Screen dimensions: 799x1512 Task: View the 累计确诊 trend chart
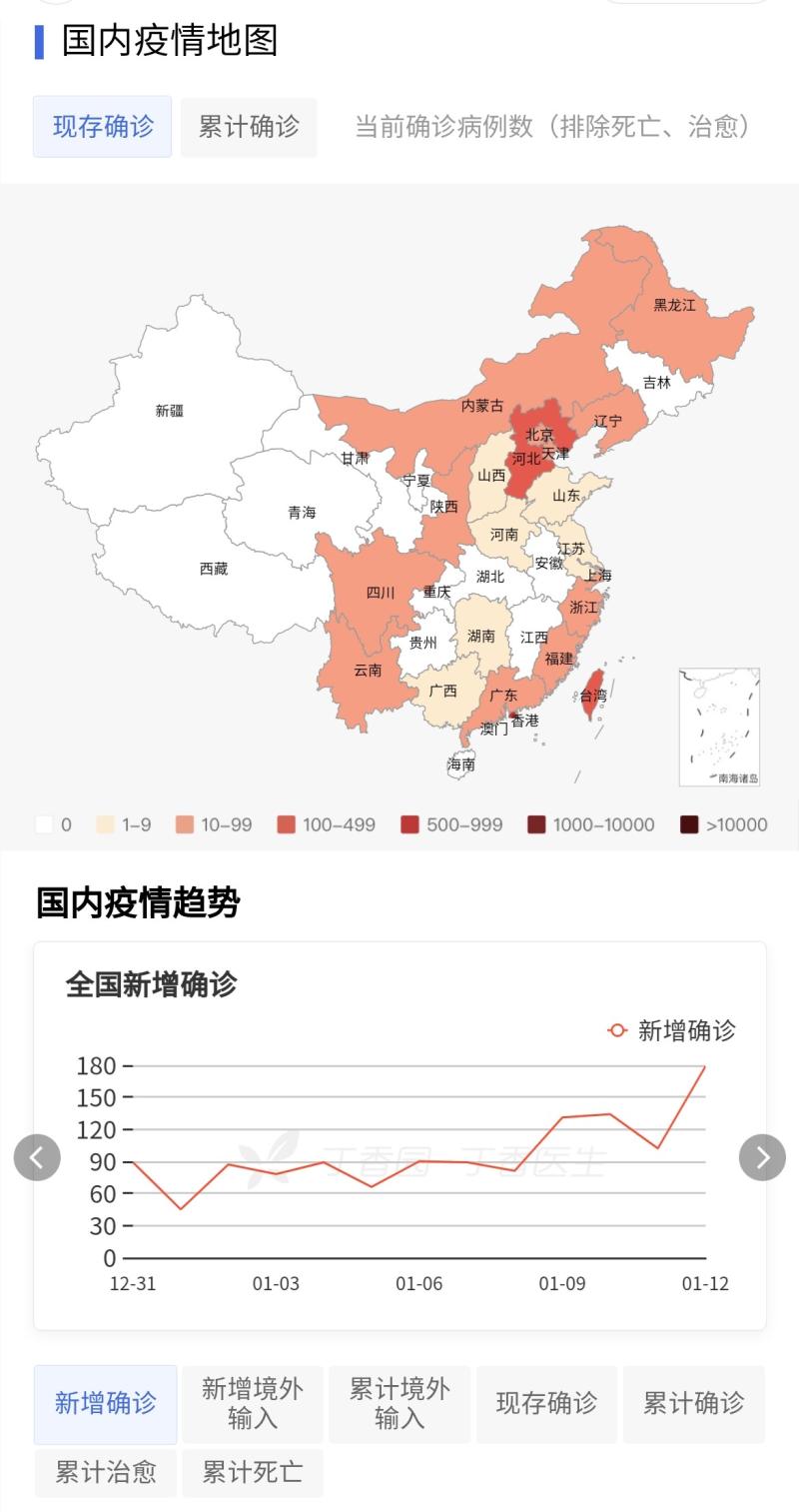click(693, 1403)
